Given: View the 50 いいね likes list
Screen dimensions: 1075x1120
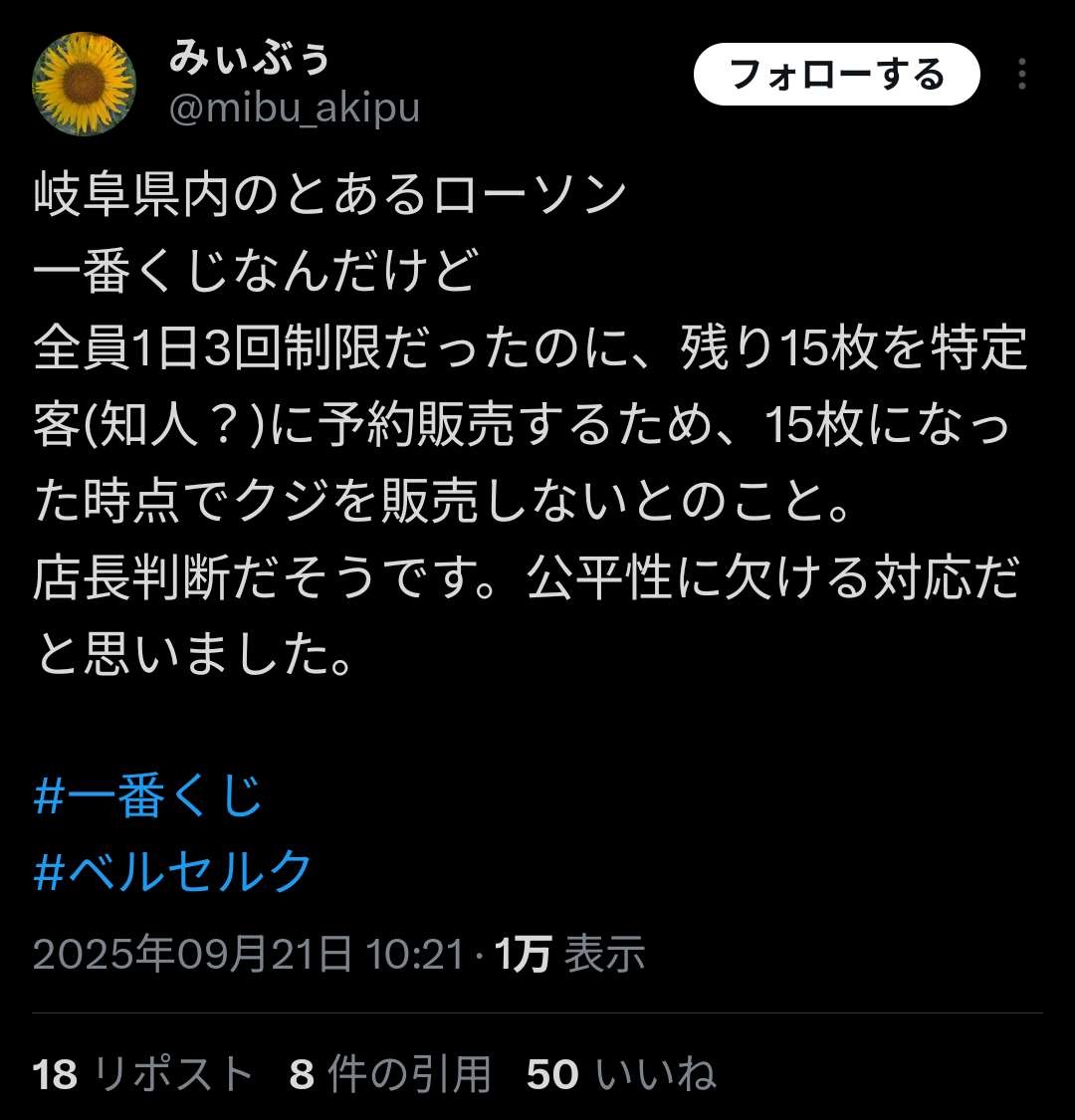Looking at the screenshot, I should click(621, 1075).
